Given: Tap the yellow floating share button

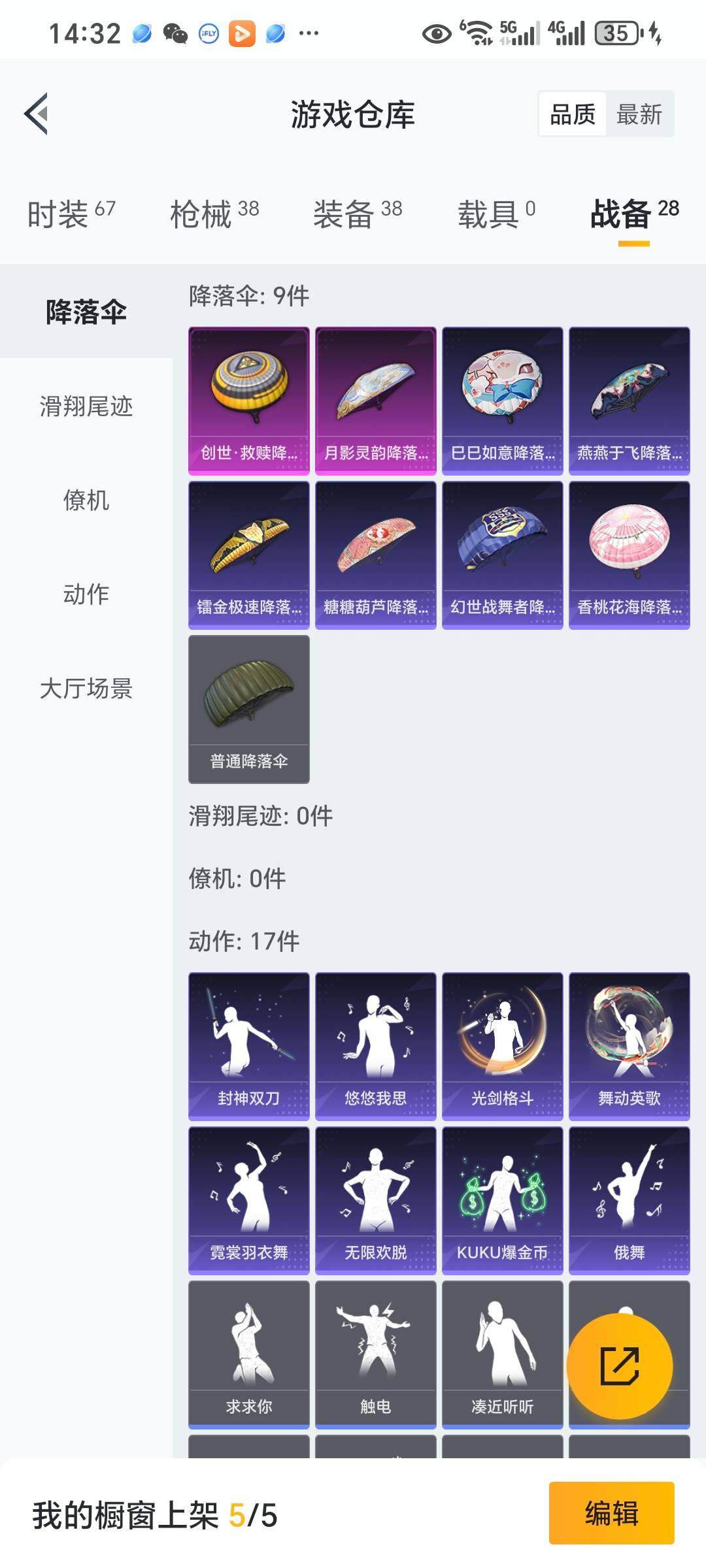Looking at the screenshot, I should point(619,1365).
